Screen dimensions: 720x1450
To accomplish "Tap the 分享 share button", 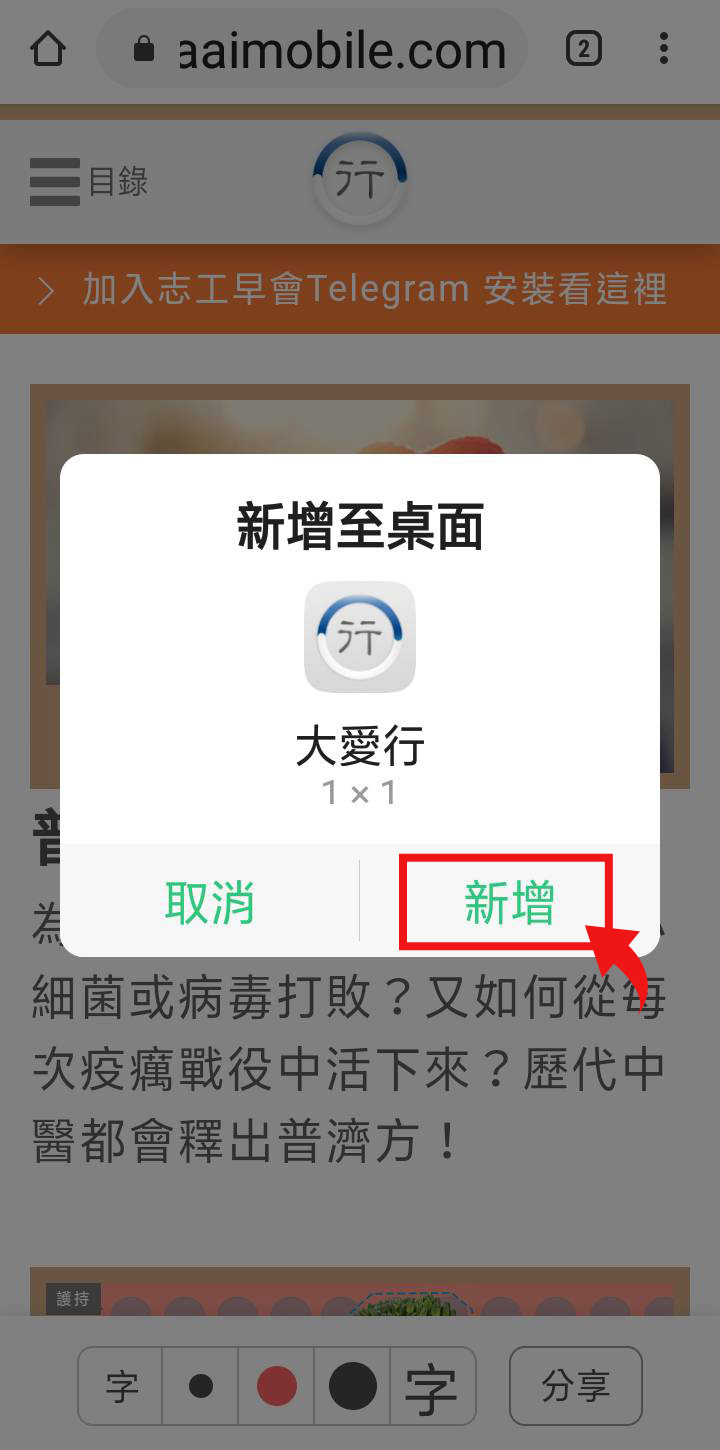I will 575,1386.
